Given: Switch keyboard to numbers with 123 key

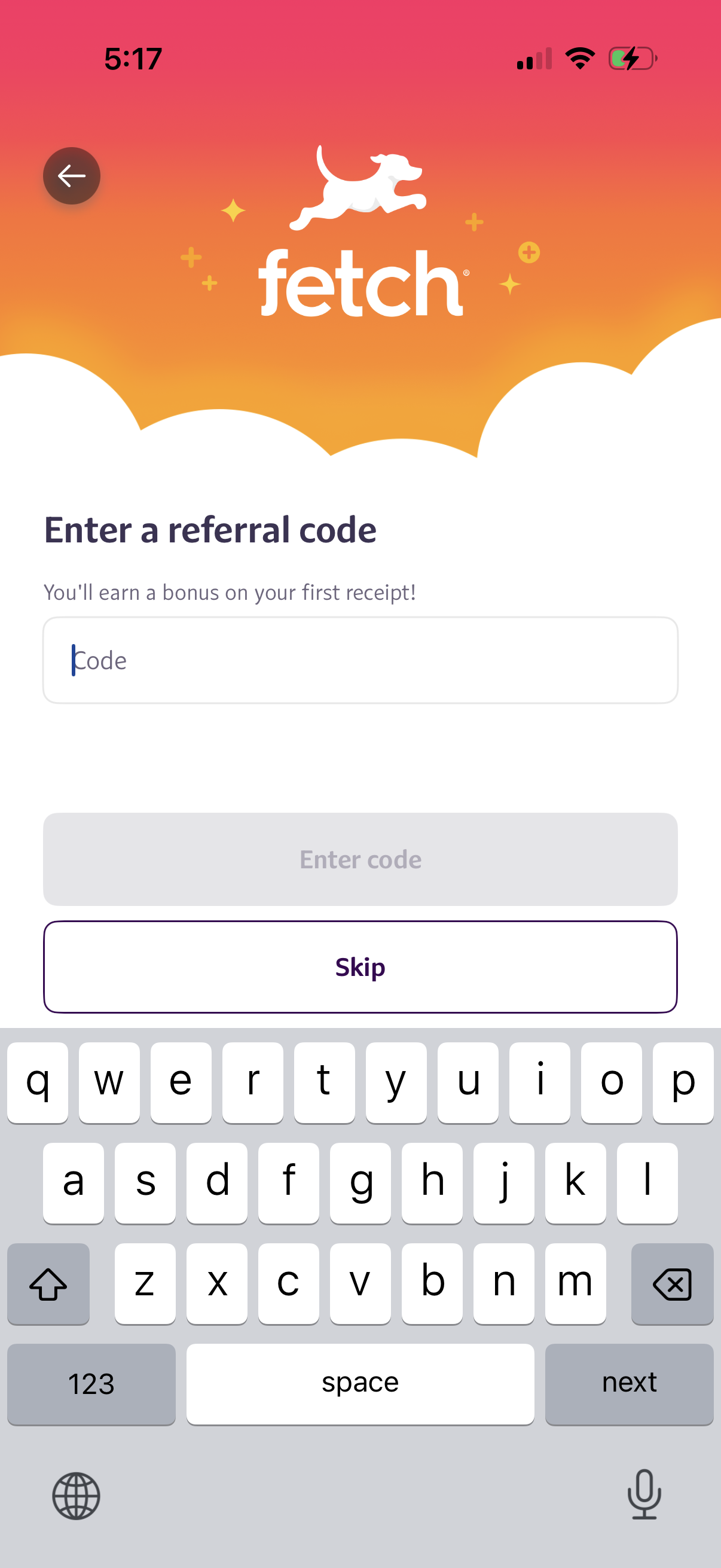Looking at the screenshot, I should pos(91,1383).
